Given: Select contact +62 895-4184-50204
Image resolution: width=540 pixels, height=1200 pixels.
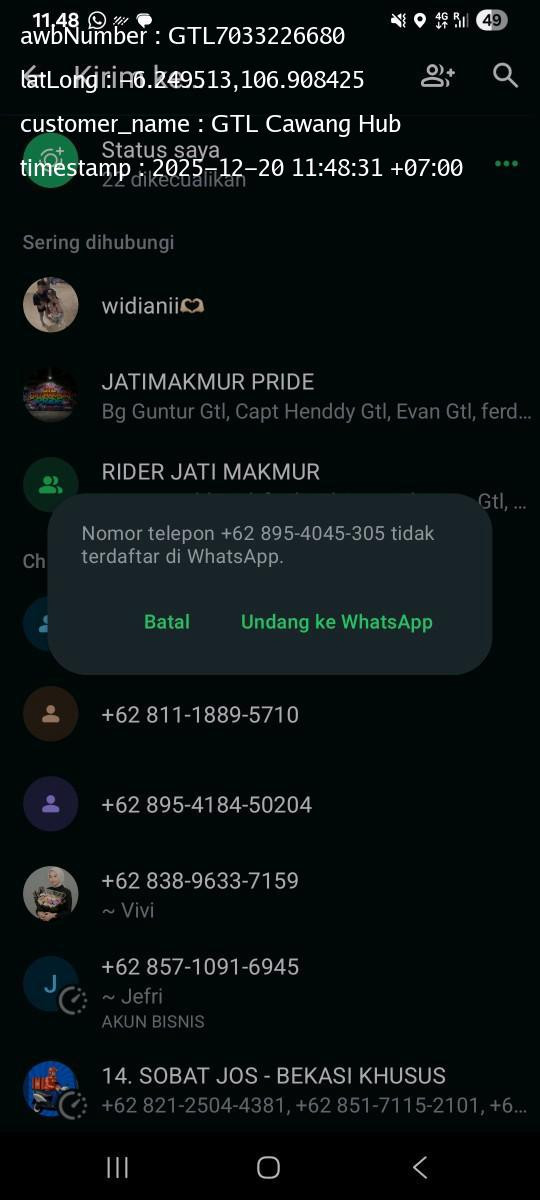Looking at the screenshot, I should click(270, 804).
